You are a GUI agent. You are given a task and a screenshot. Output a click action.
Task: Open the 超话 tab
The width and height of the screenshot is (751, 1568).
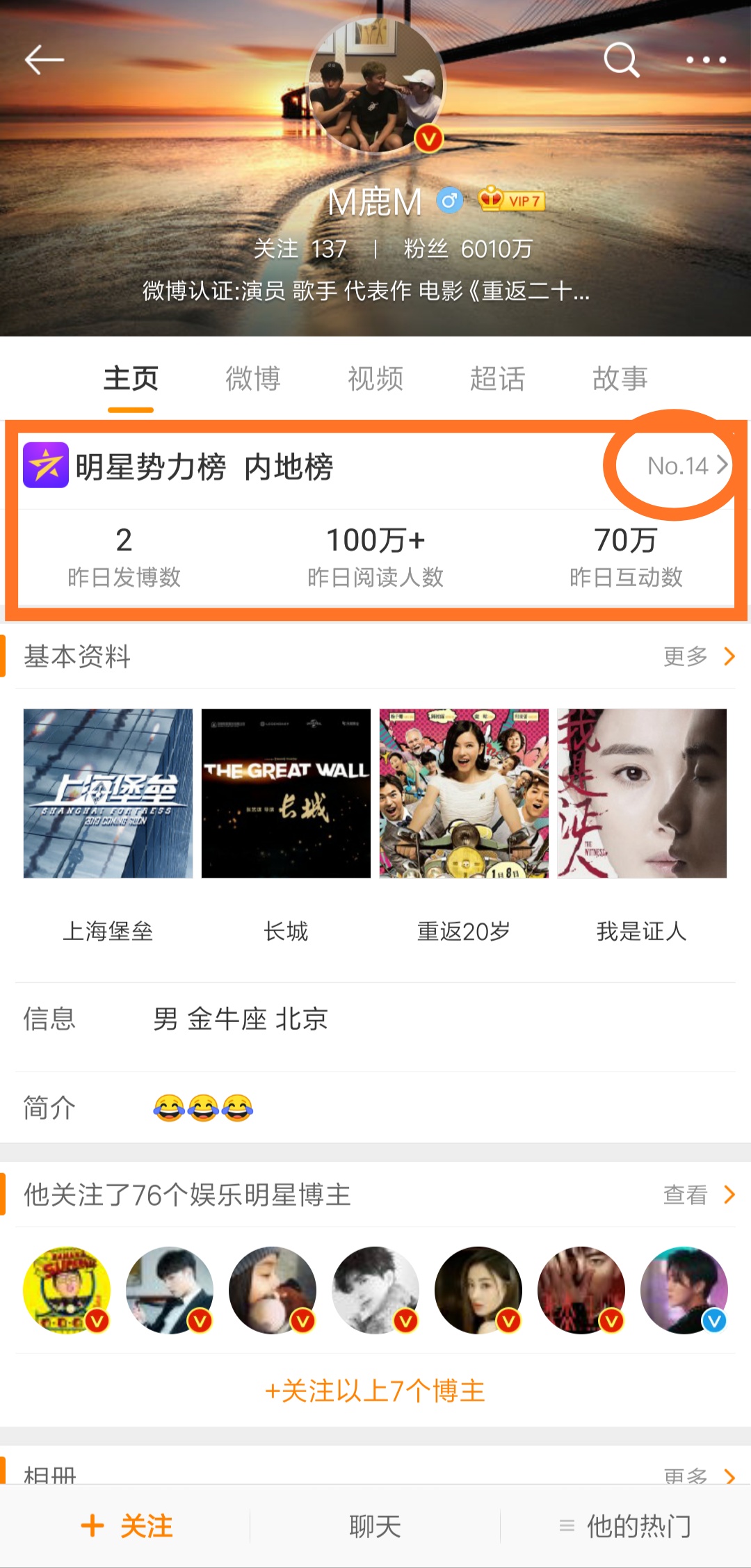tap(498, 379)
